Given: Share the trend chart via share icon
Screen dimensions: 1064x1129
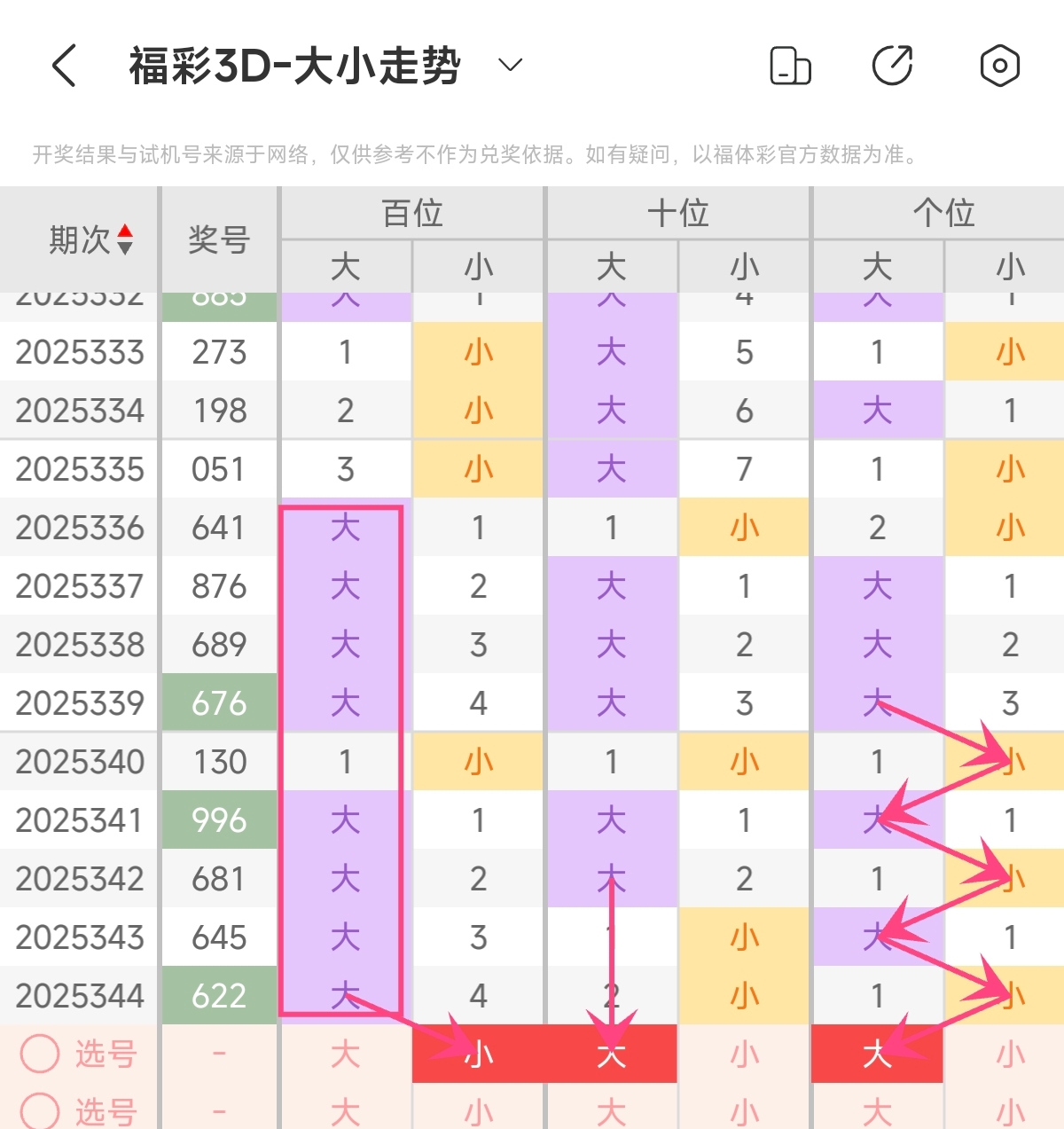Looking at the screenshot, I should tap(893, 66).
